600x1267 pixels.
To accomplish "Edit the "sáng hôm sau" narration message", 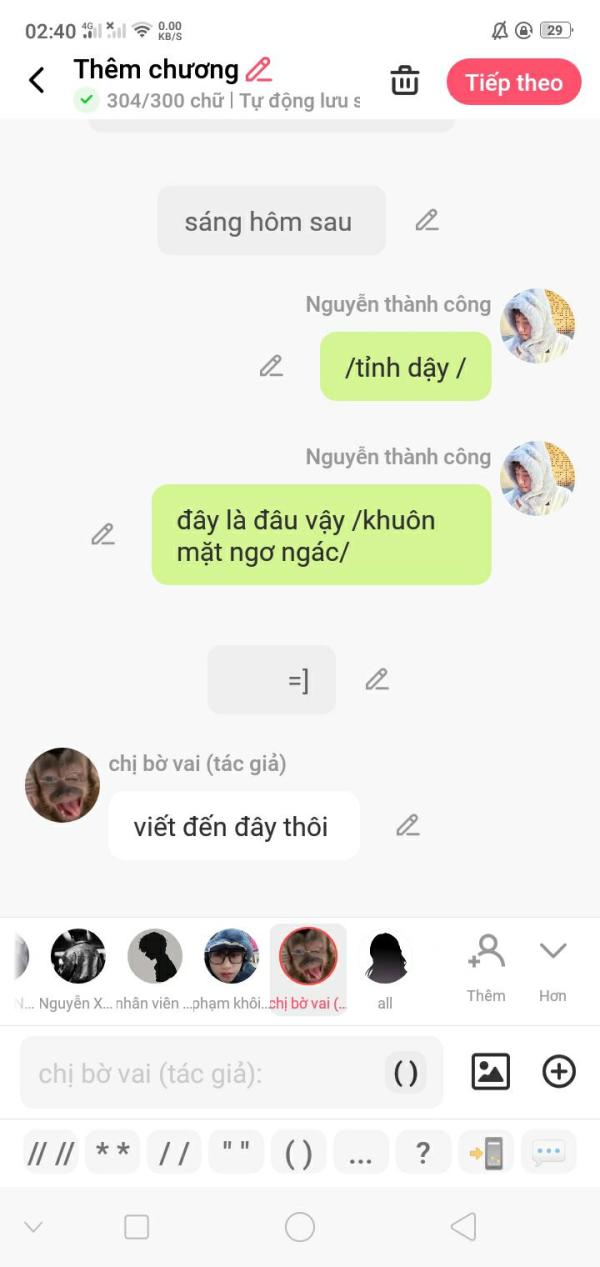I will coord(427,220).
